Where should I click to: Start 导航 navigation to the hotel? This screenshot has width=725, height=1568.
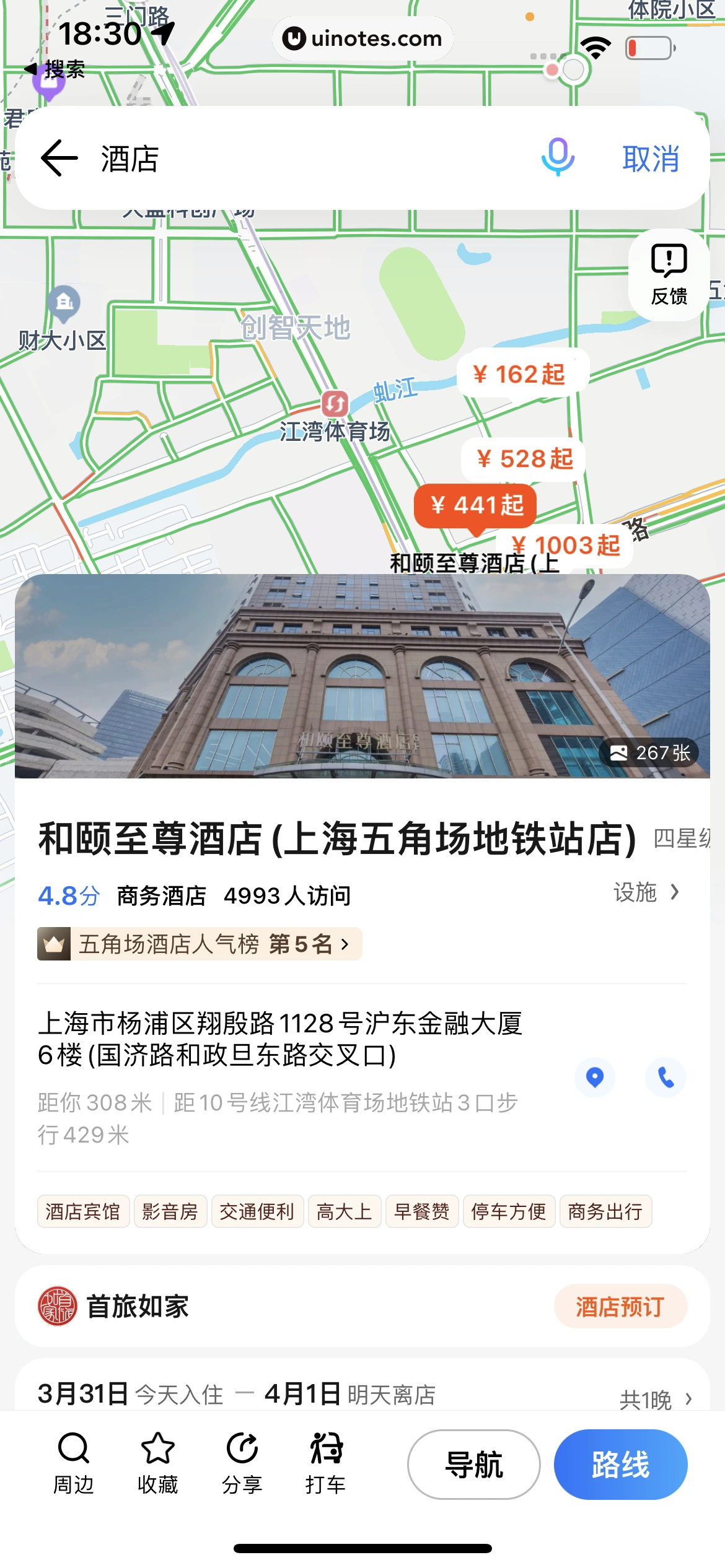[x=473, y=1465]
